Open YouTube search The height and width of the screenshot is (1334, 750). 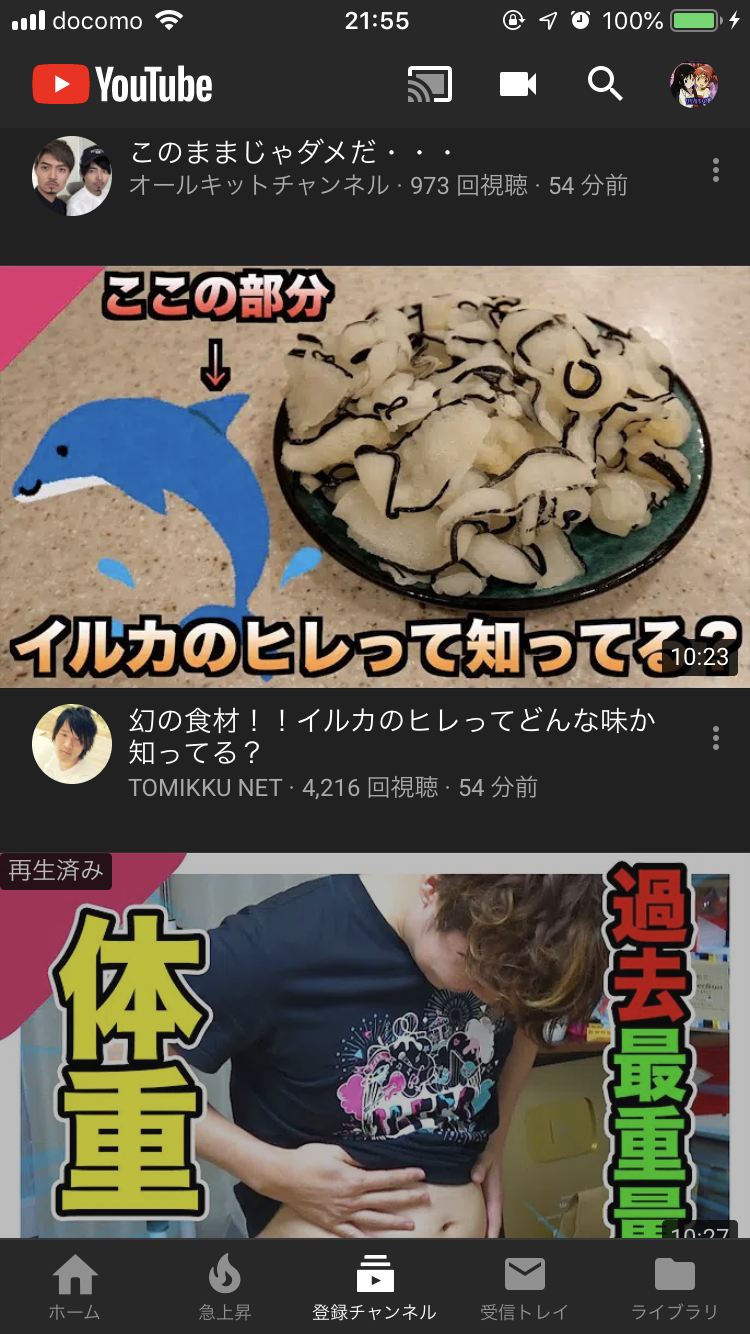(x=604, y=85)
